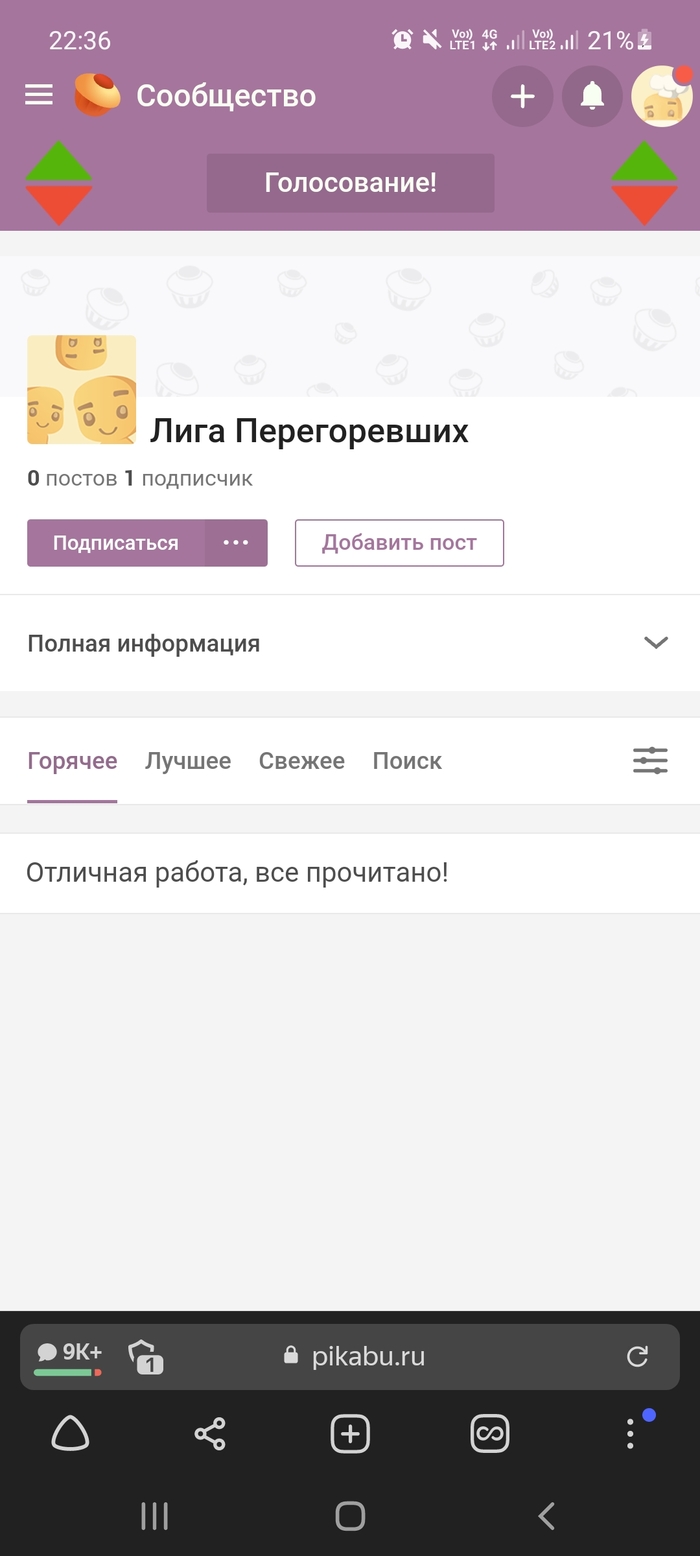
Task: Reload the page with the refresh icon
Action: tap(637, 1356)
